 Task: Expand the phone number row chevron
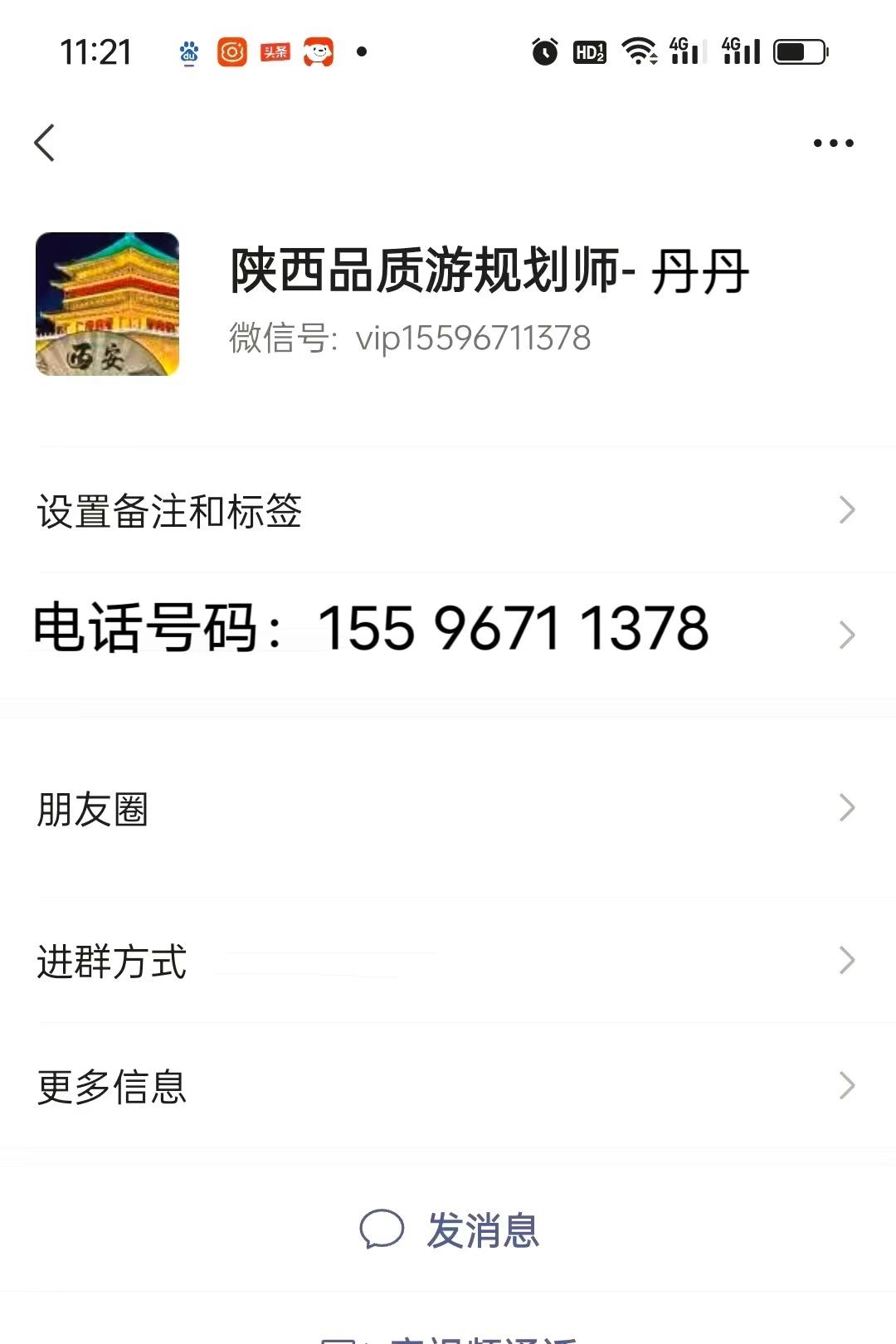coord(847,634)
